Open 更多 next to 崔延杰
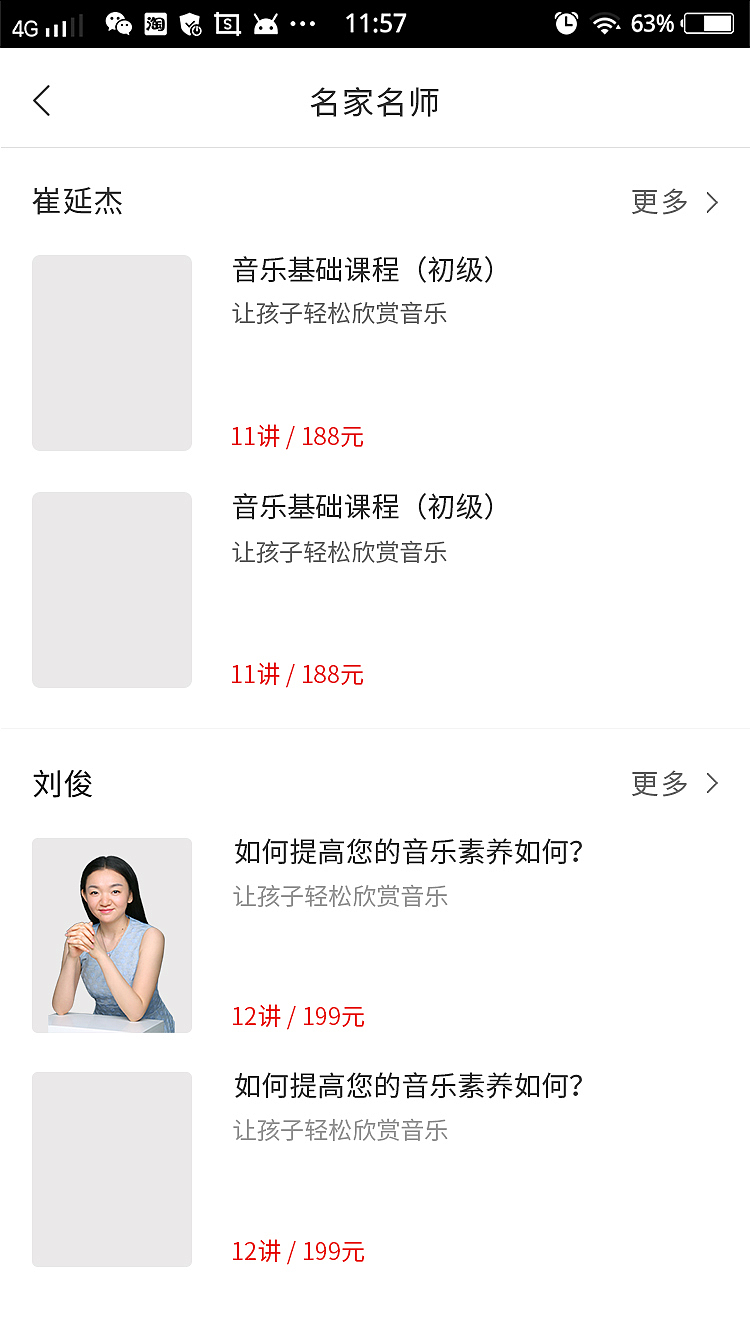 [x=657, y=202]
